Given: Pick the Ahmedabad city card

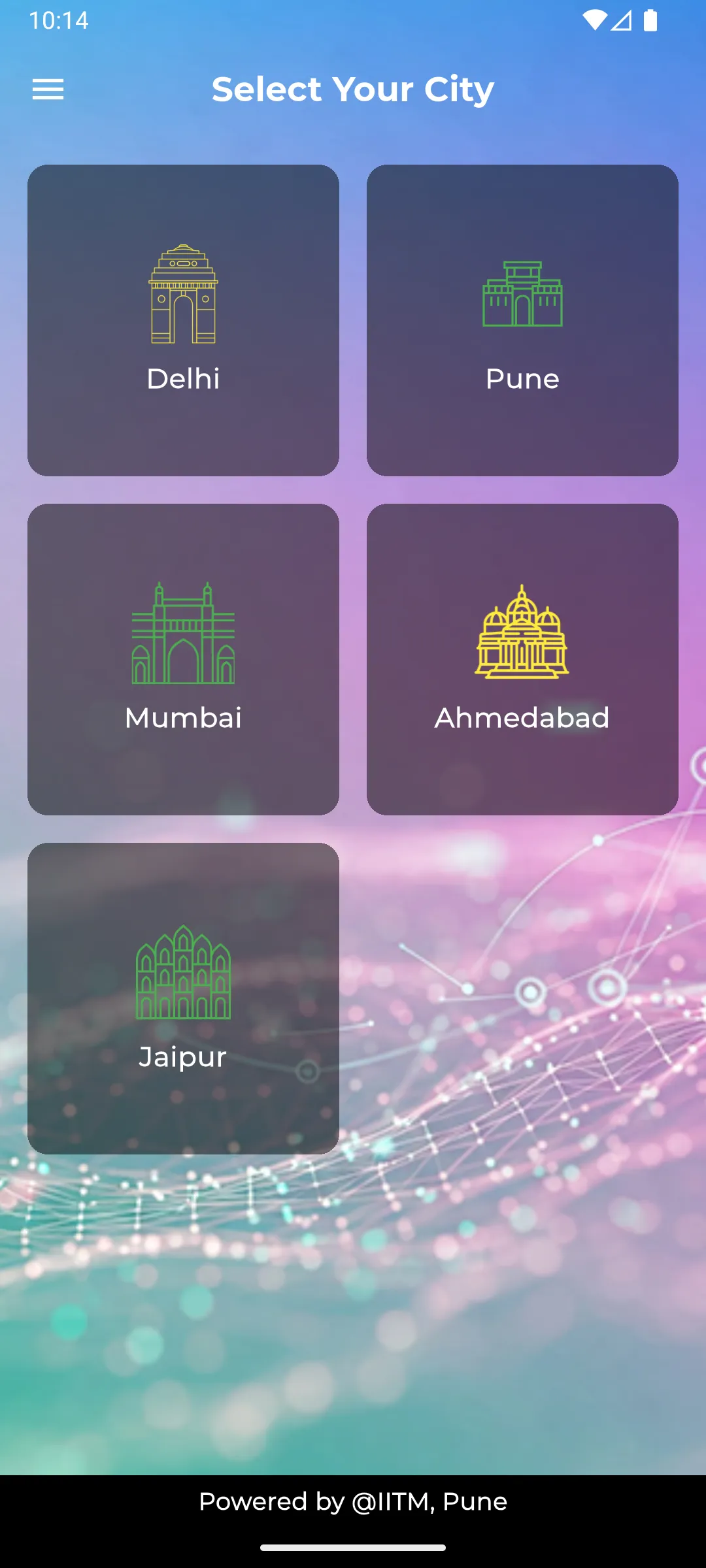Looking at the screenshot, I should (522, 659).
